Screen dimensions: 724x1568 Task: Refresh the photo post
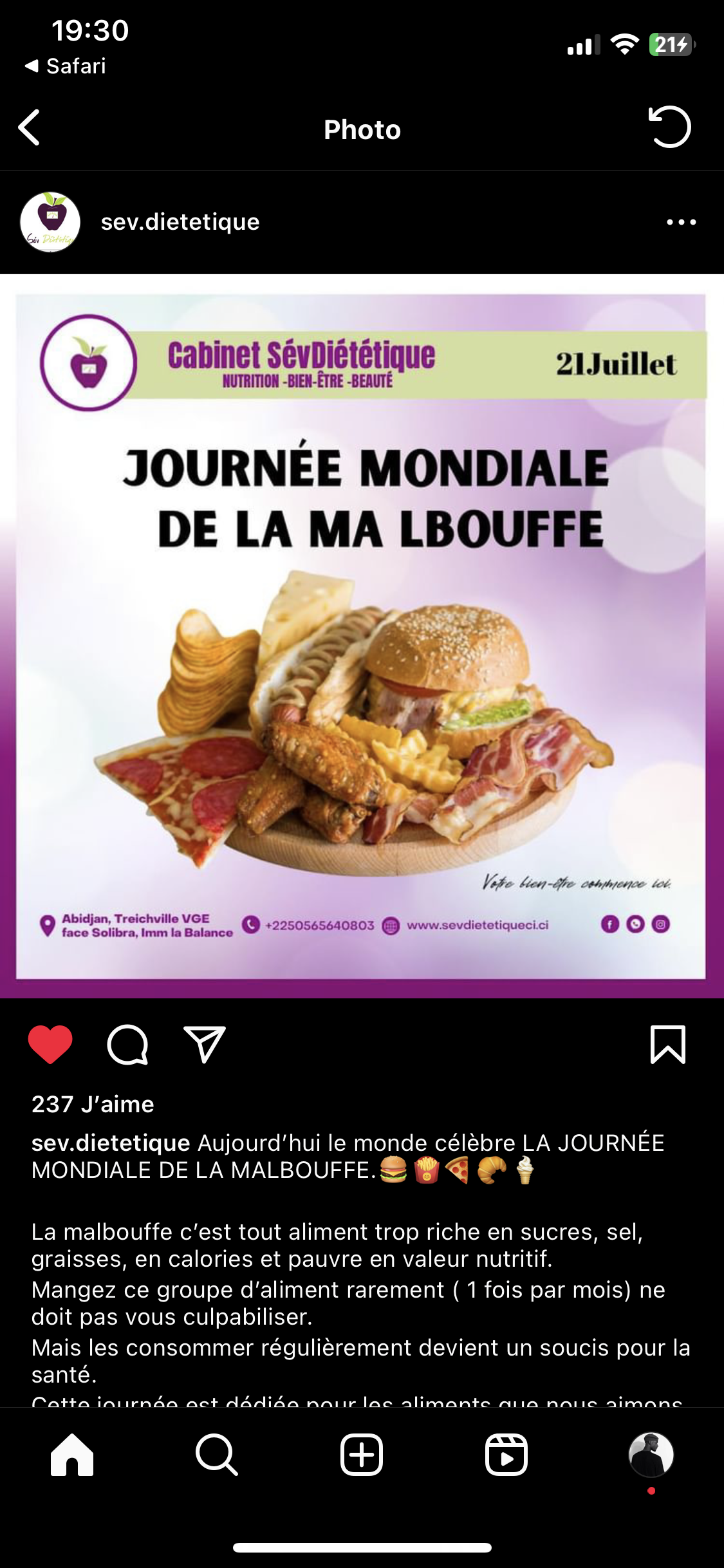pyautogui.click(x=669, y=127)
